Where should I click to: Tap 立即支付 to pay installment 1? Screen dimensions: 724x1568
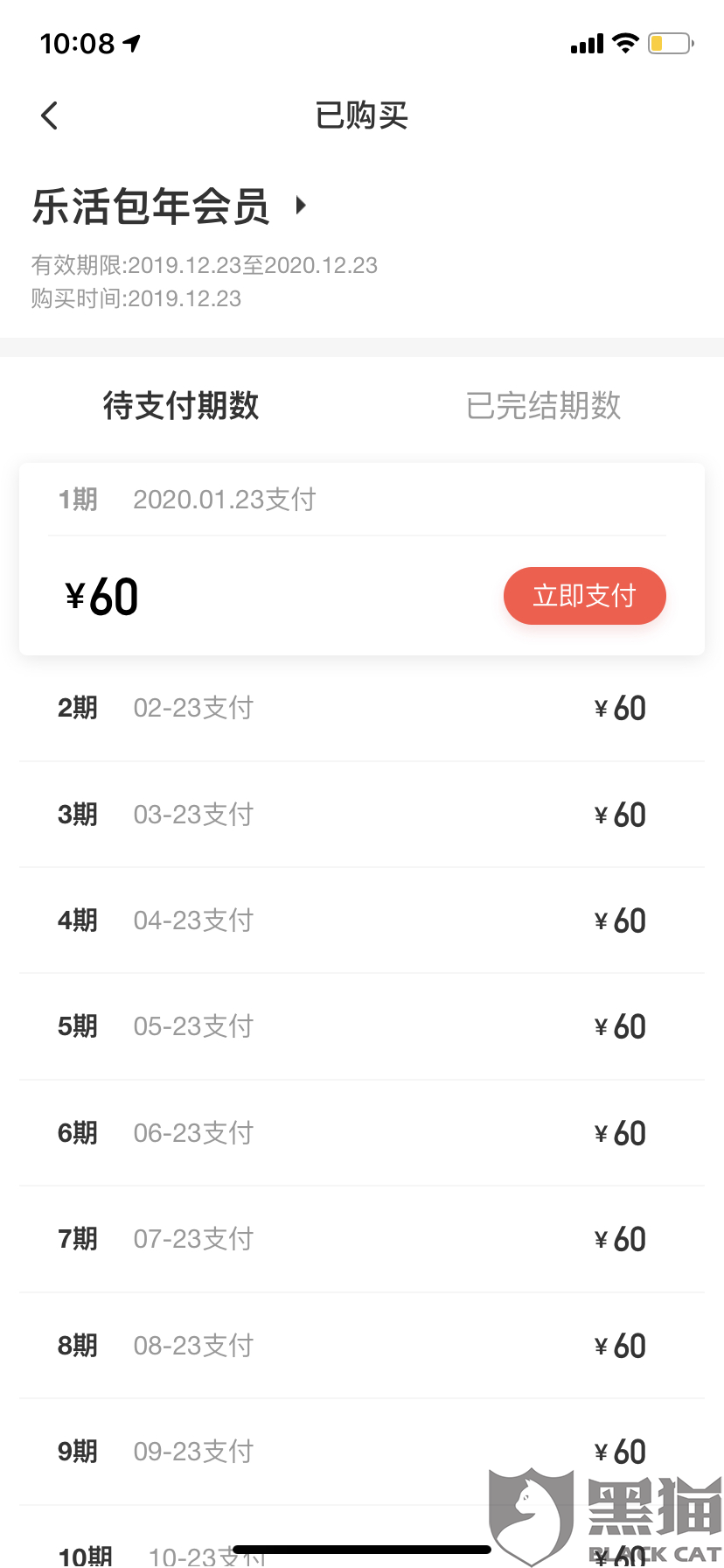[x=584, y=596]
